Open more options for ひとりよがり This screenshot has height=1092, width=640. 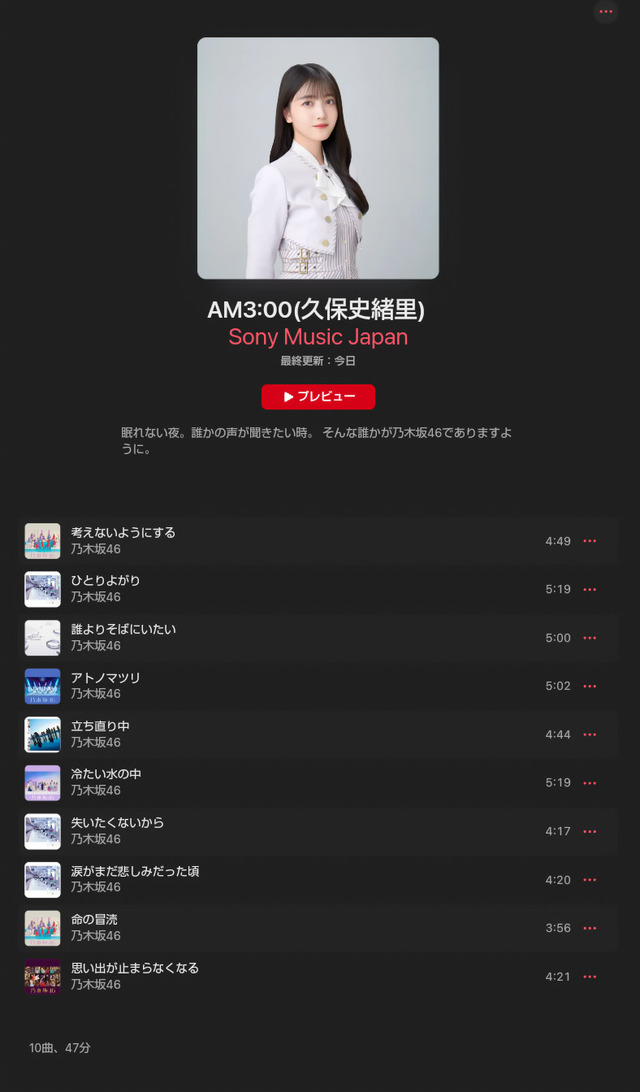[590, 589]
